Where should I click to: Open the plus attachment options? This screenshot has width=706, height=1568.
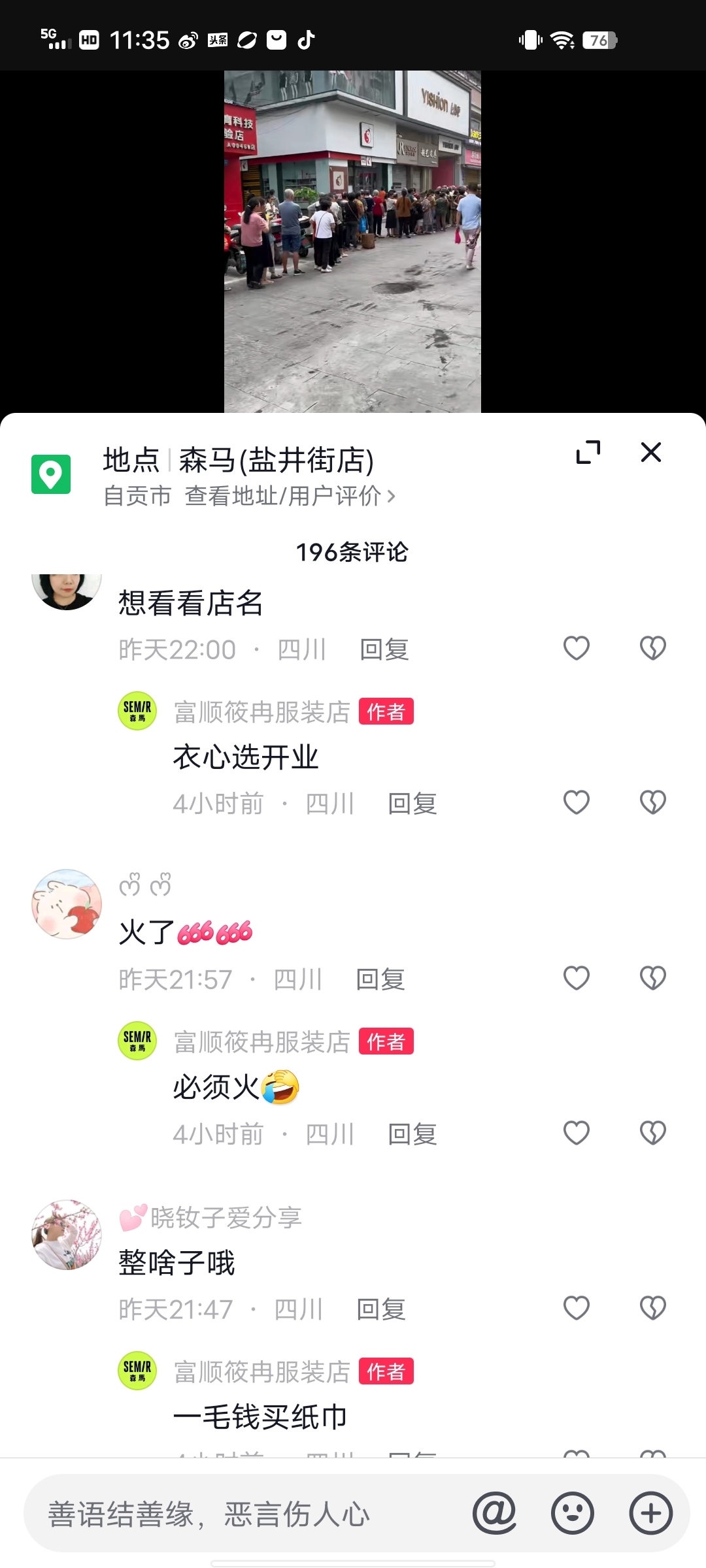pos(650,1514)
